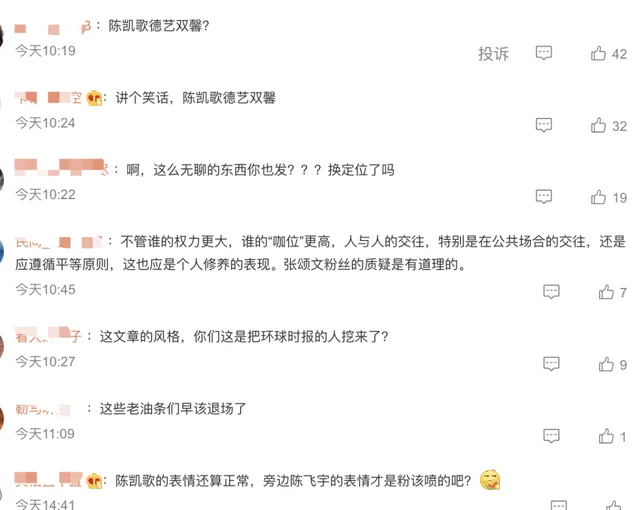
Task: Reply to the comment posted 今天10:19
Action: pyautogui.click(x=544, y=53)
